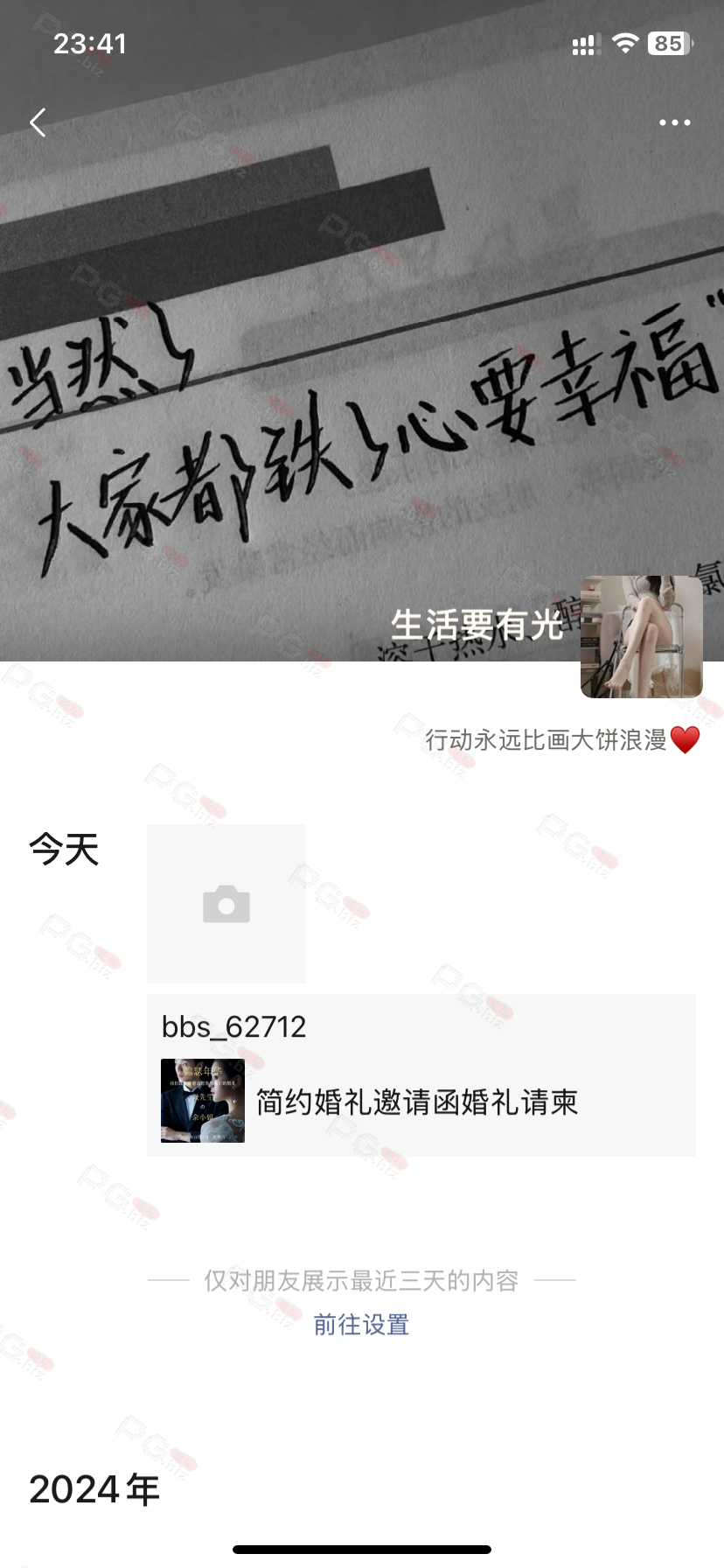Open the profile avatar photo

[641, 636]
